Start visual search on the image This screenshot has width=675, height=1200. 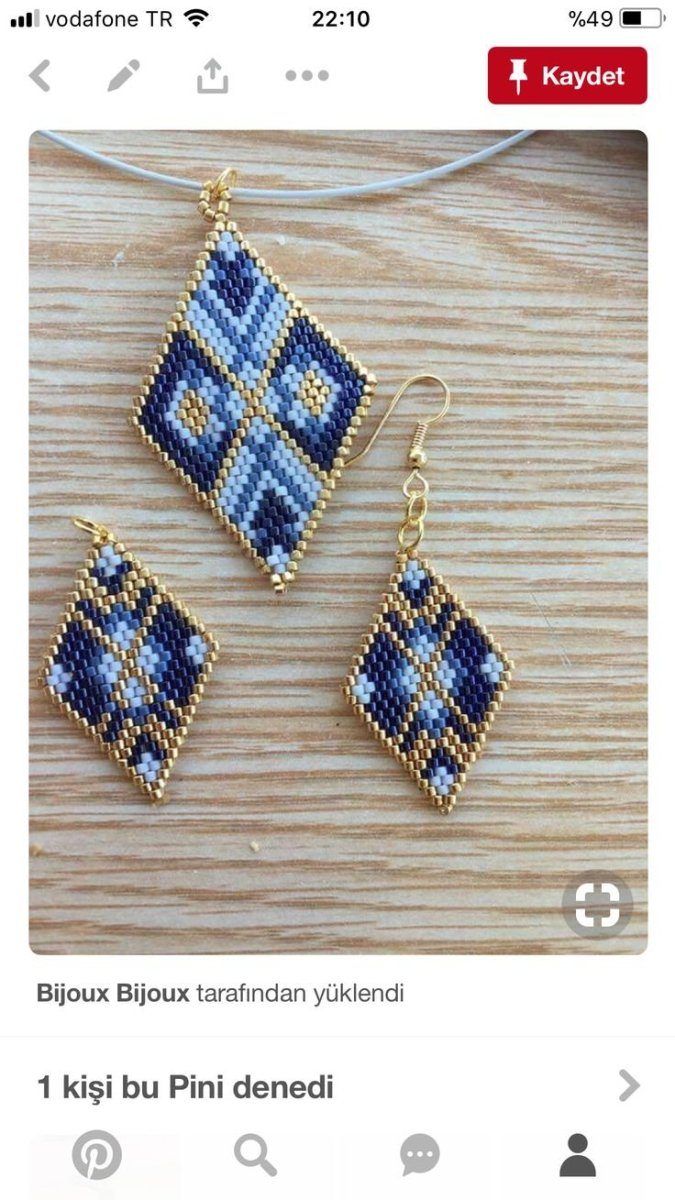(597, 905)
